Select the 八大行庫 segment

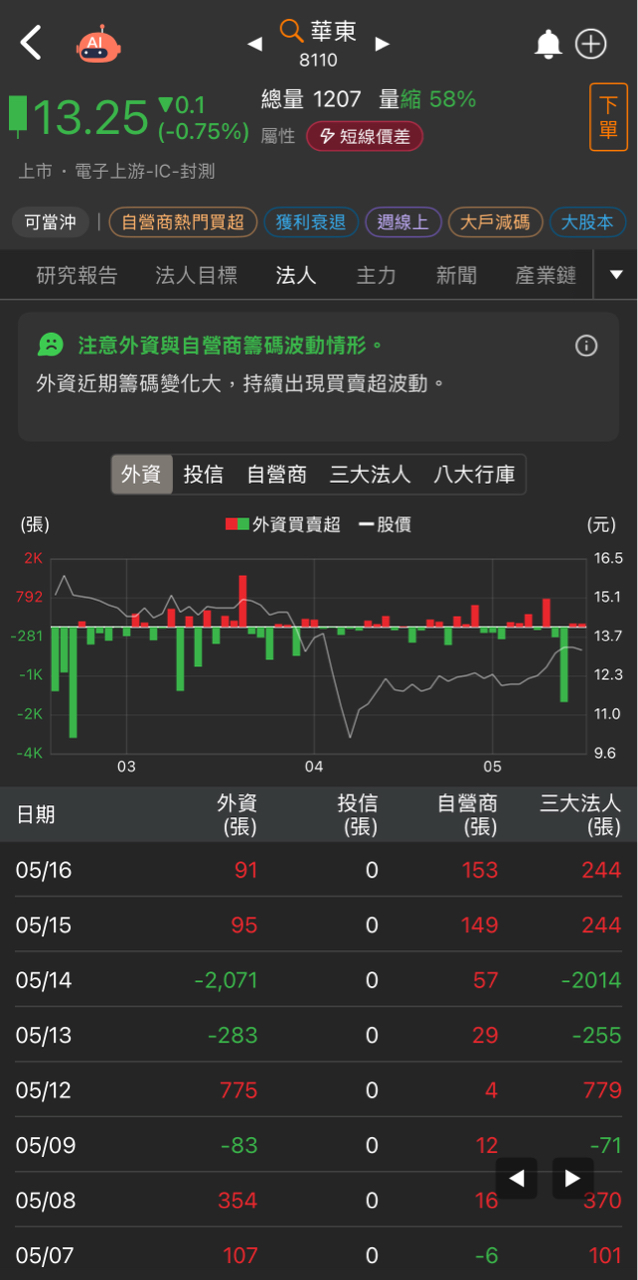474,475
